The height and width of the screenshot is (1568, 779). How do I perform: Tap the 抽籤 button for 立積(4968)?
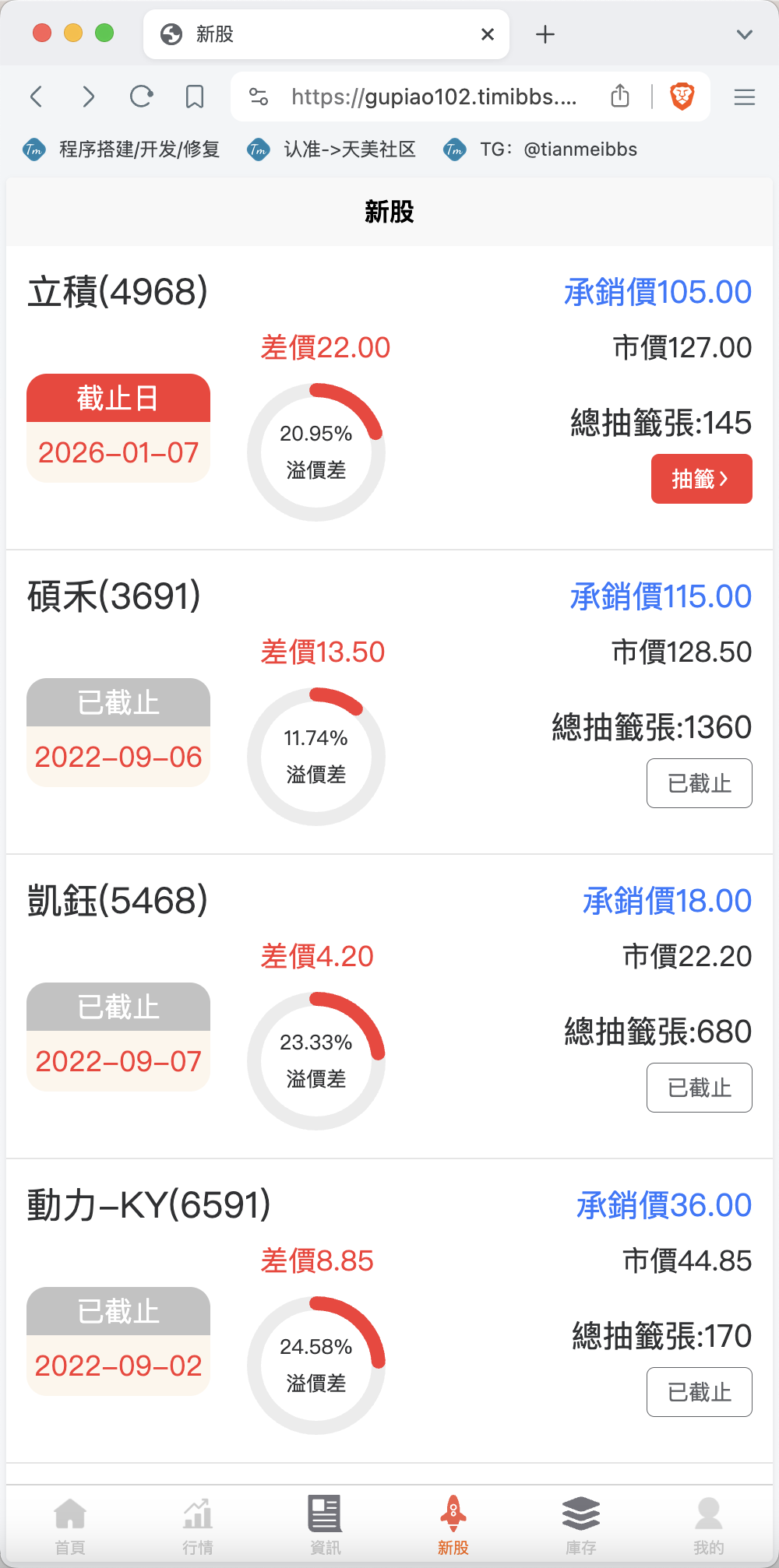701,479
